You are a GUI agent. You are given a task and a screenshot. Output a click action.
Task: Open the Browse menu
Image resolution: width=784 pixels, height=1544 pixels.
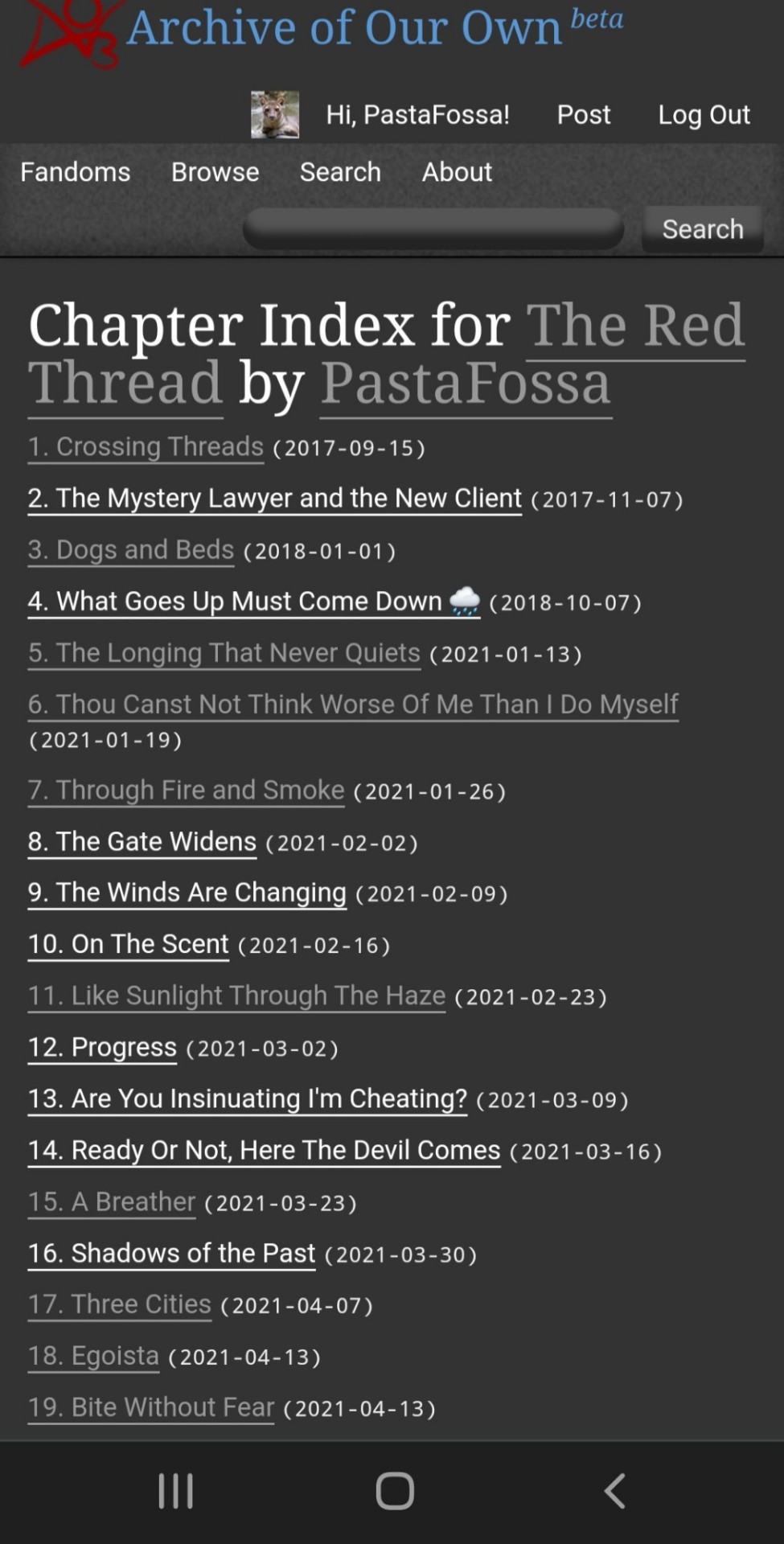pos(215,172)
